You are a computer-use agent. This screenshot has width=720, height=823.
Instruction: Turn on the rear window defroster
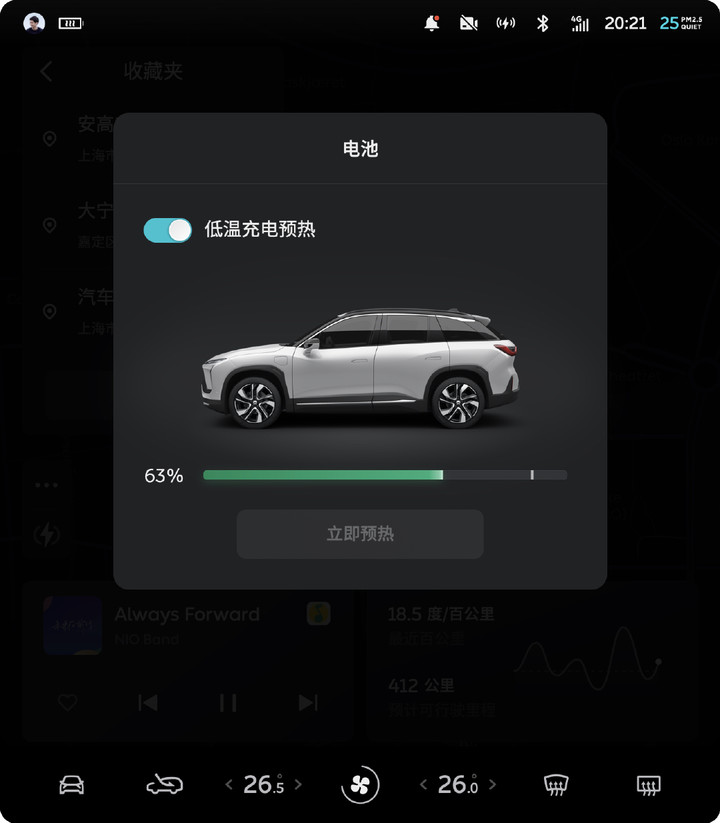pyautogui.click(x=648, y=785)
